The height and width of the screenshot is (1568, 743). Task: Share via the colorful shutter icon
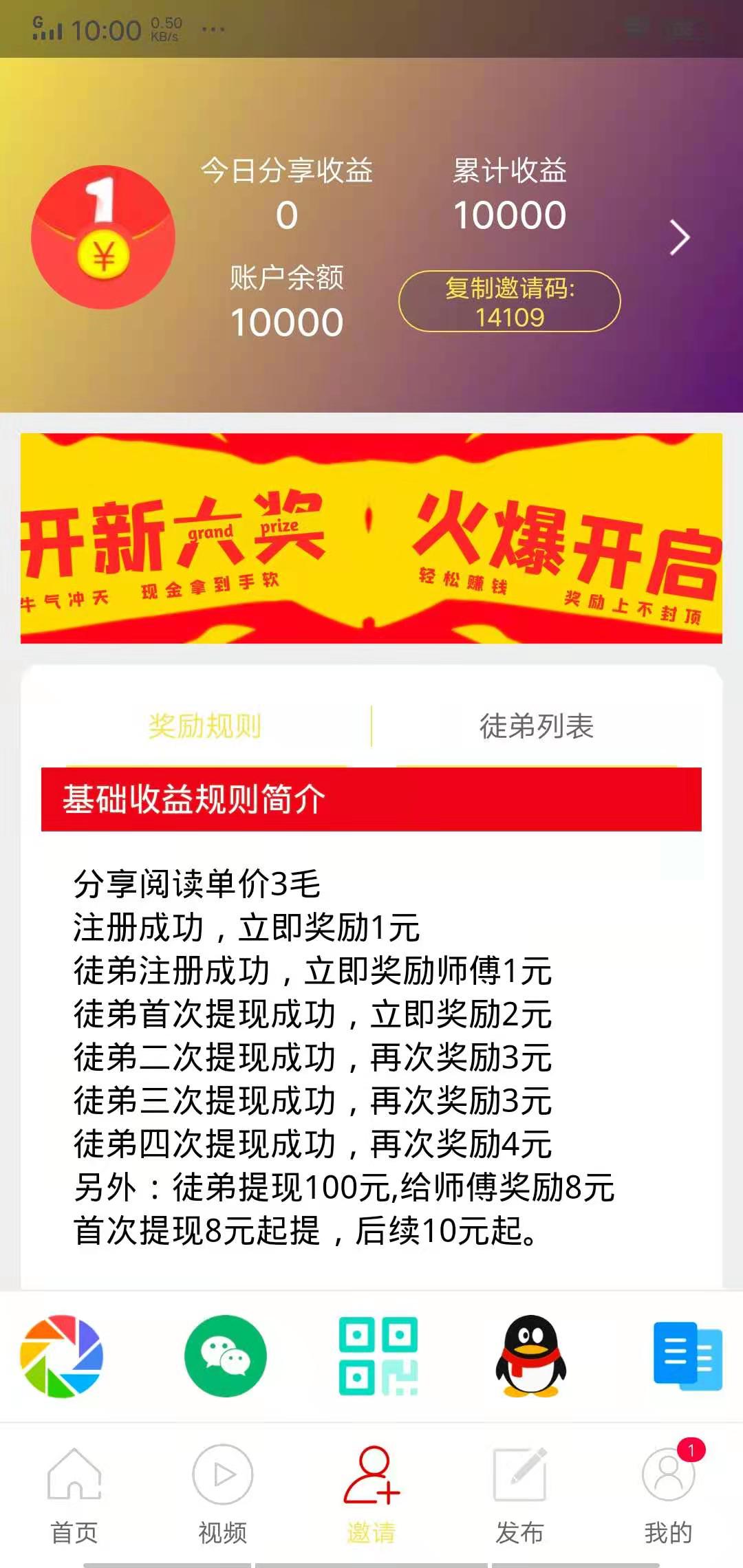tap(62, 1356)
